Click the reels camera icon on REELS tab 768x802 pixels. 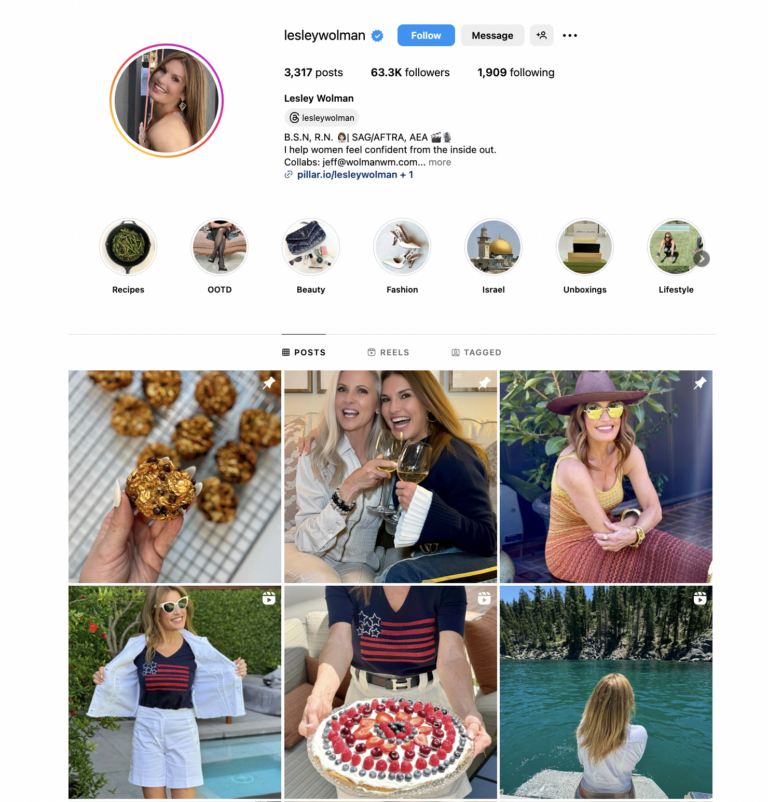coord(369,352)
